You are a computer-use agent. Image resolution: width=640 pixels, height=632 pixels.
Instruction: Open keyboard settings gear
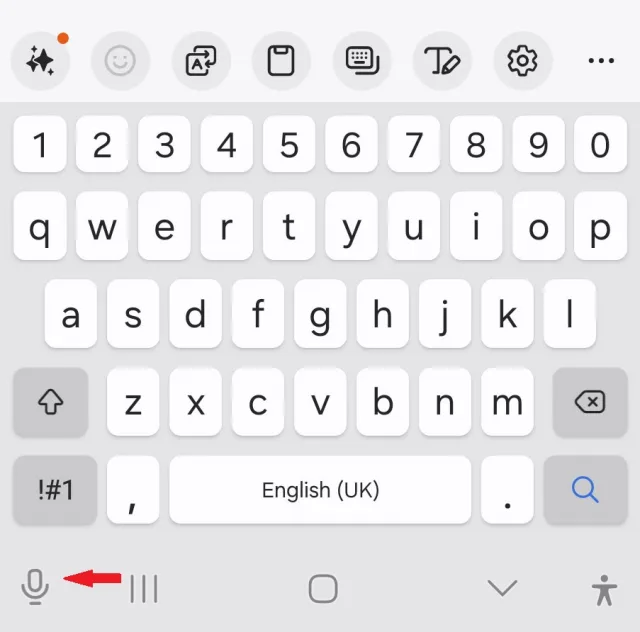point(522,61)
